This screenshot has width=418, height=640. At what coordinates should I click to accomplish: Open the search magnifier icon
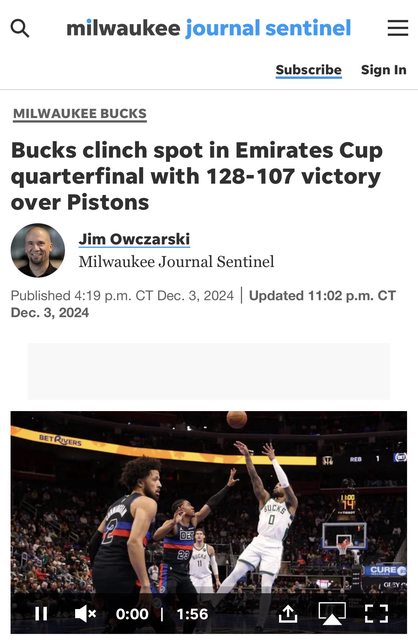20,28
